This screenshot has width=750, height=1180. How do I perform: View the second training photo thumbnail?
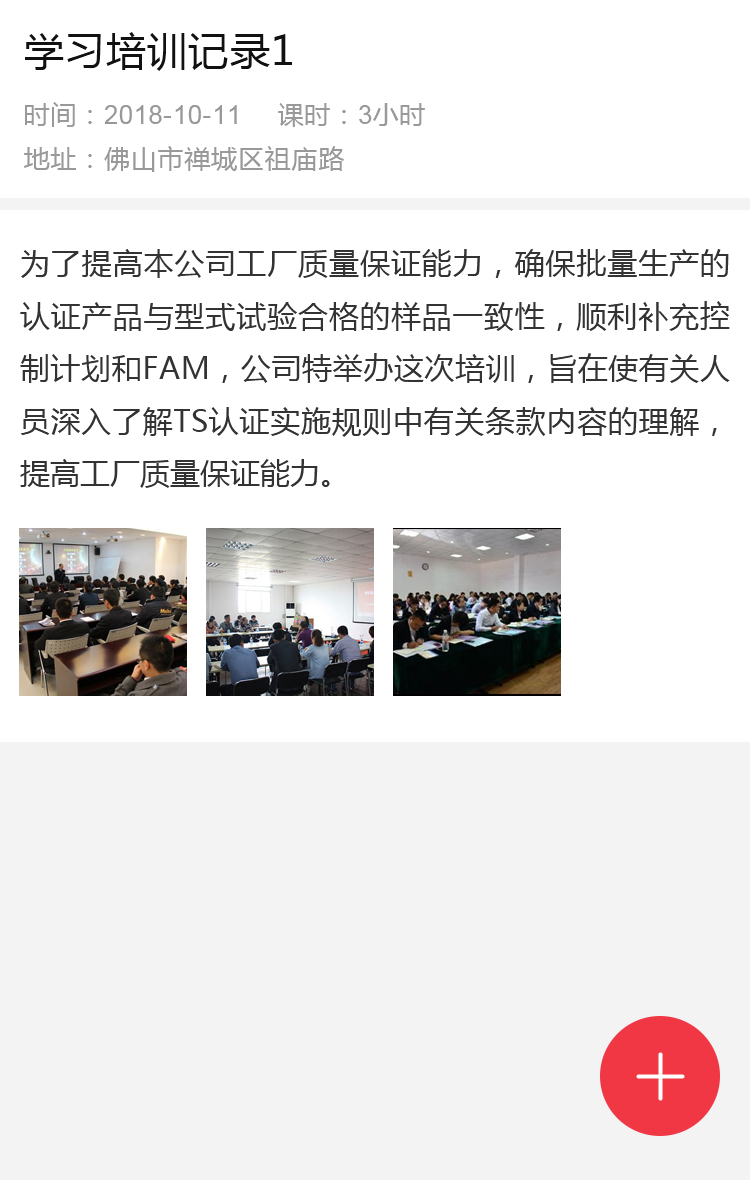(x=290, y=612)
